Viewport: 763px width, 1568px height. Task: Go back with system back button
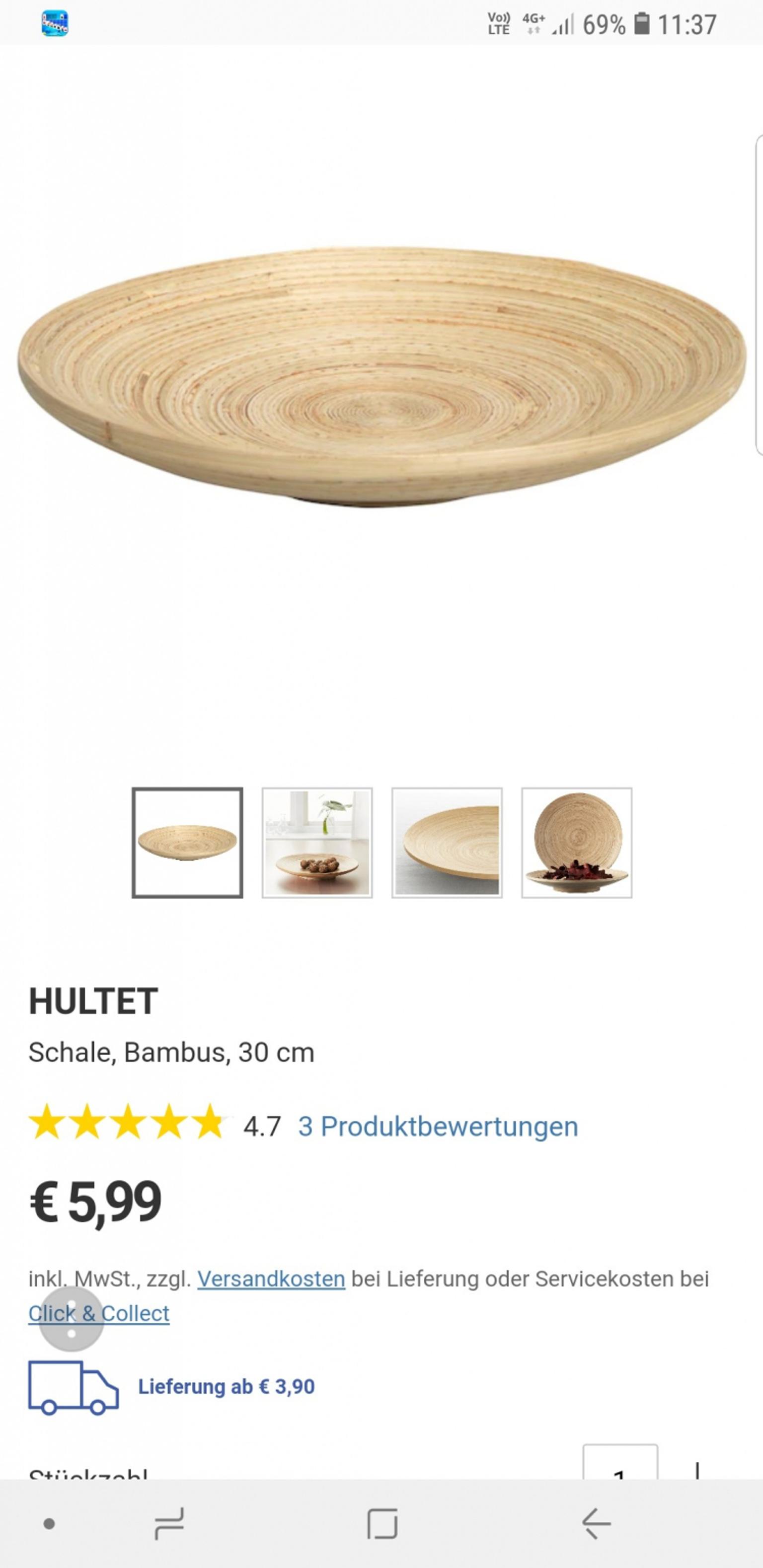[x=596, y=1524]
